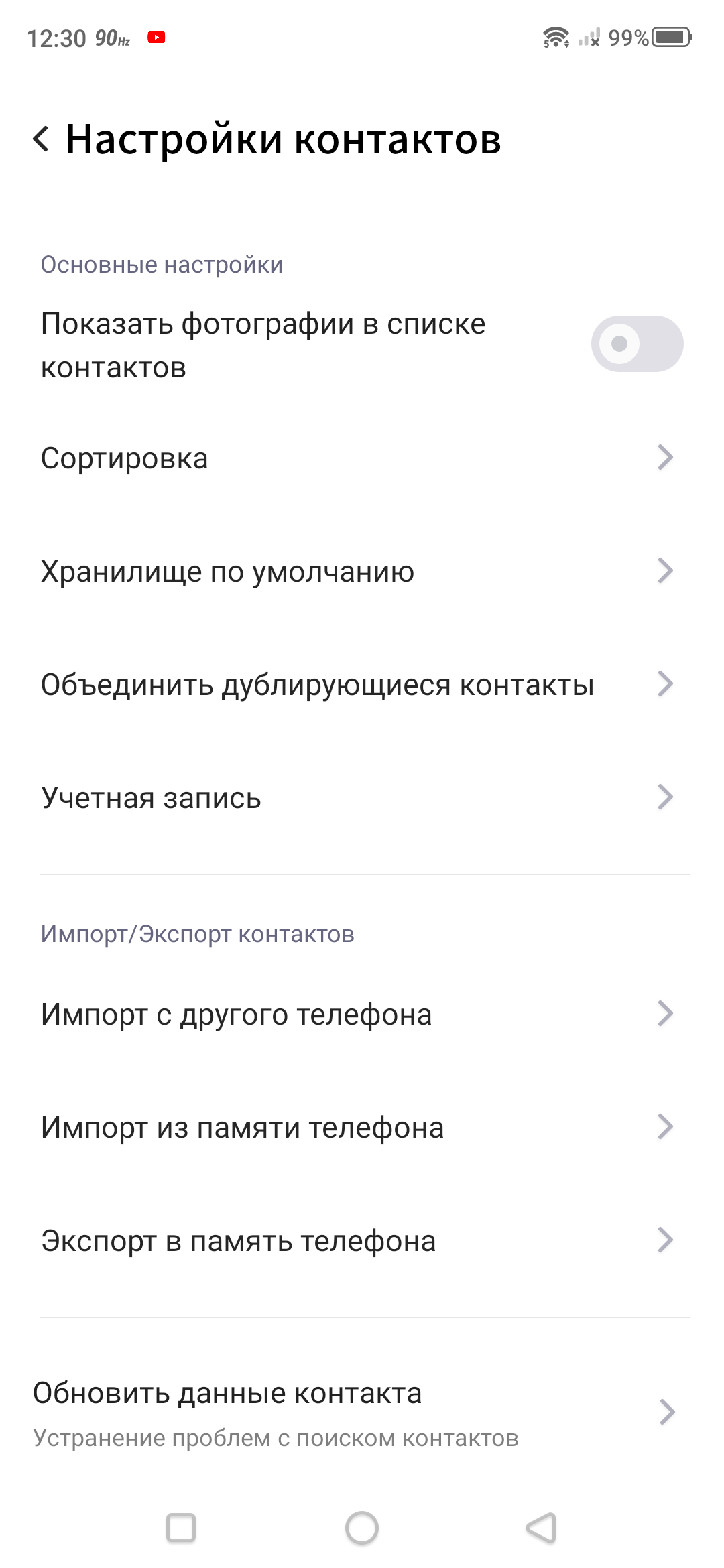Screen dimensions: 724x1568
Task: Tap the system home button
Action: point(362,1528)
